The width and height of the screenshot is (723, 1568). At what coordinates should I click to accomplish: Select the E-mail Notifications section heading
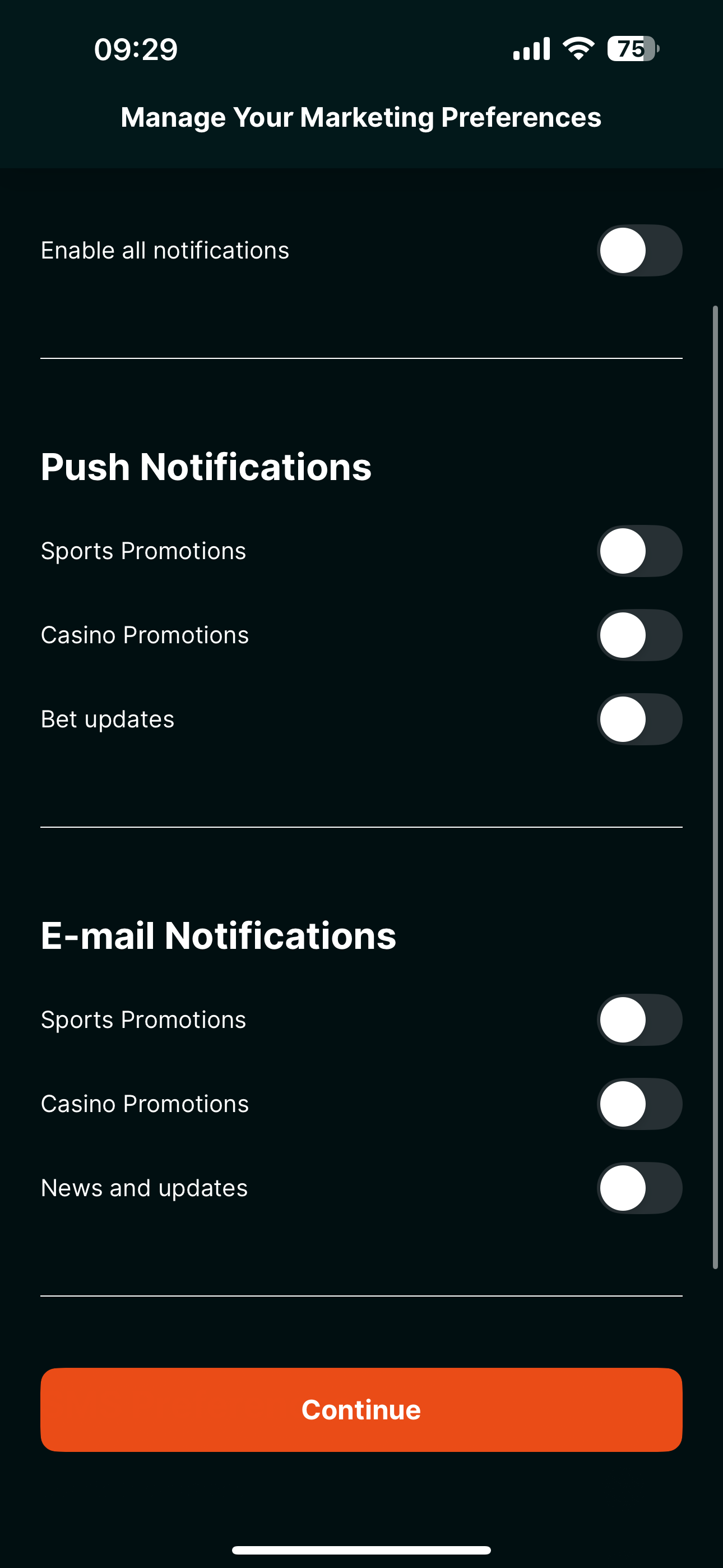219,936
